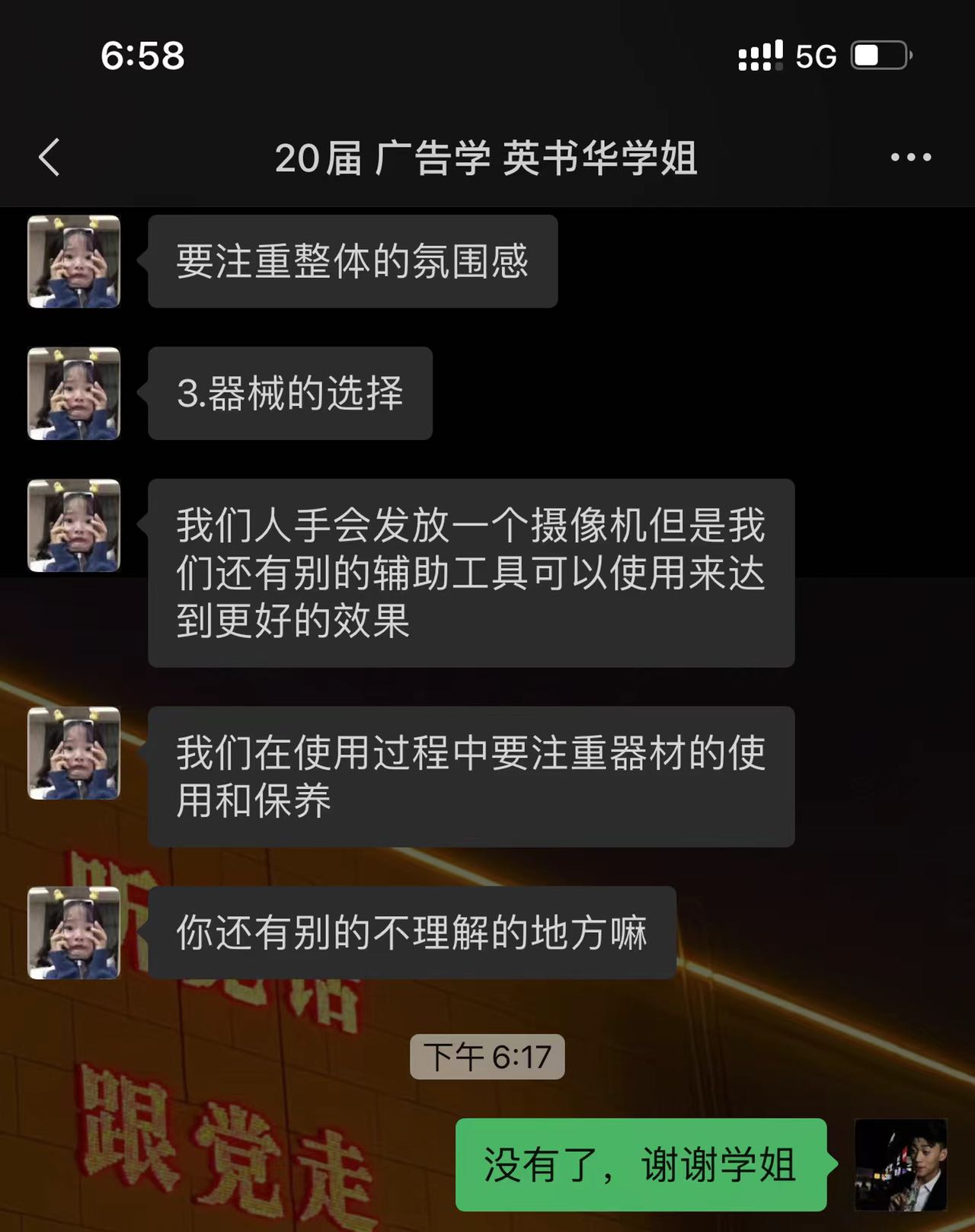
Task: Open the sender's avatar beside '3.器械的选择'
Action: pyautogui.click(x=74, y=394)
